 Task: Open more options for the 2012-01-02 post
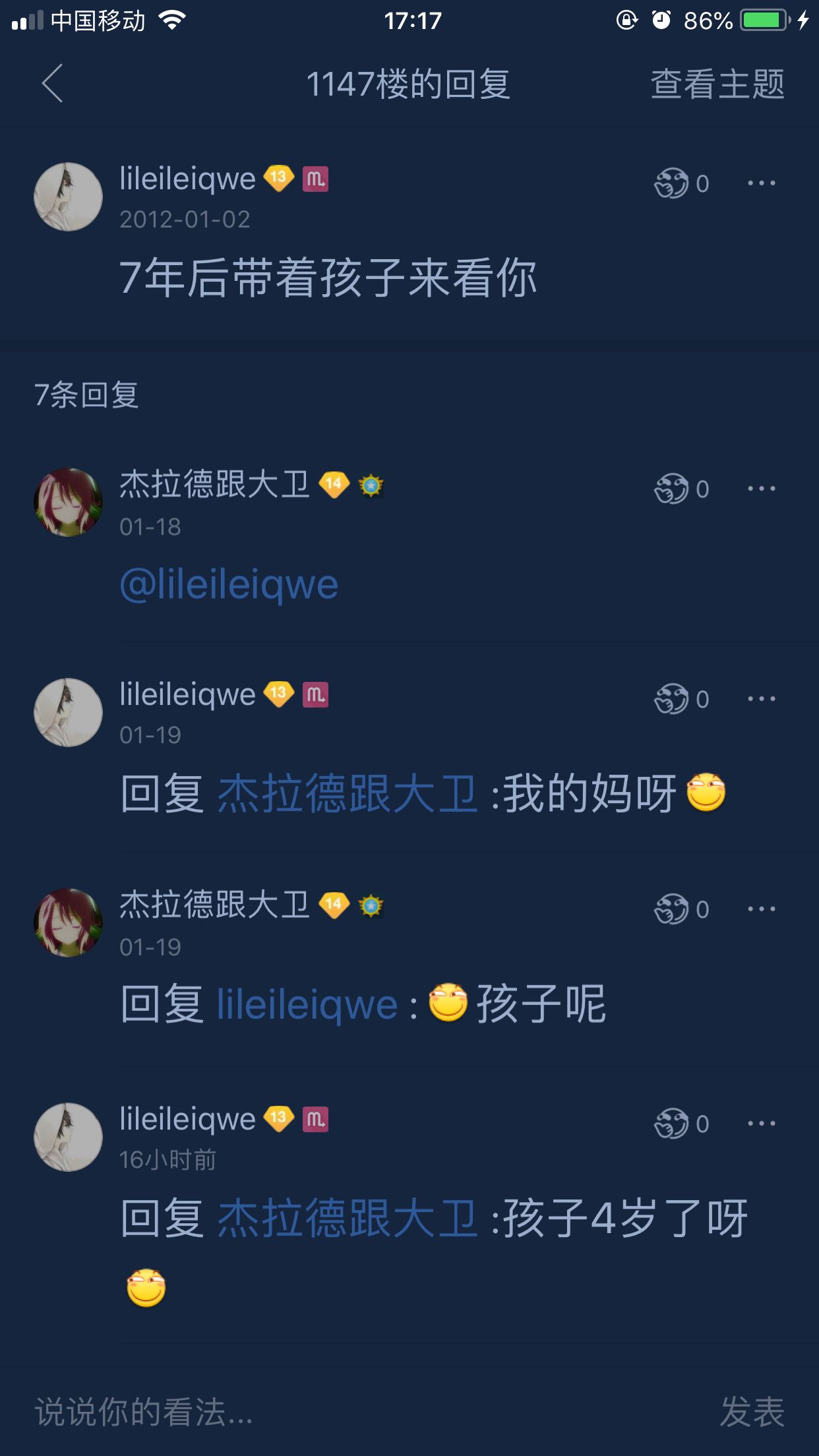tap(761, 183)
